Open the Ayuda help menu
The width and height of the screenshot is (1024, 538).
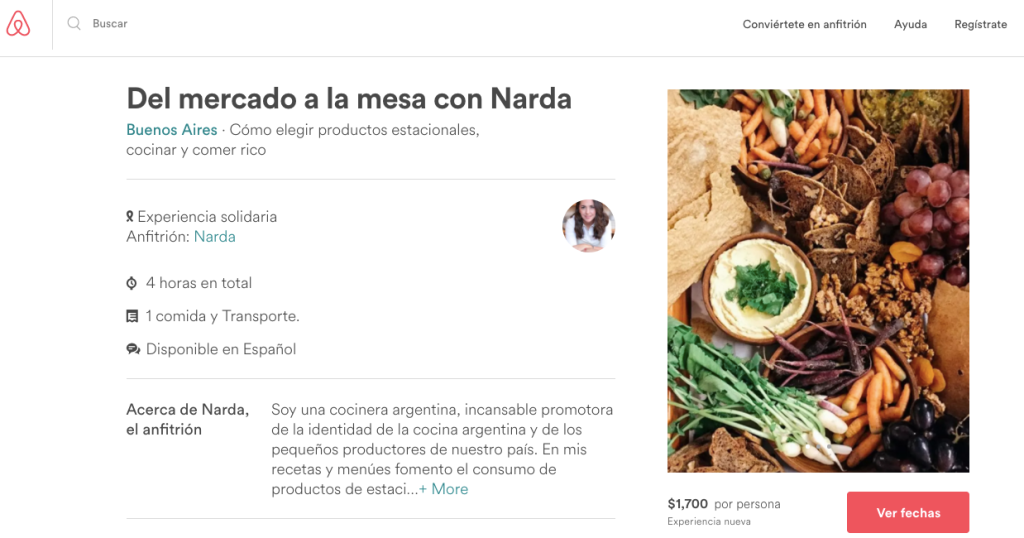point(910,24)
